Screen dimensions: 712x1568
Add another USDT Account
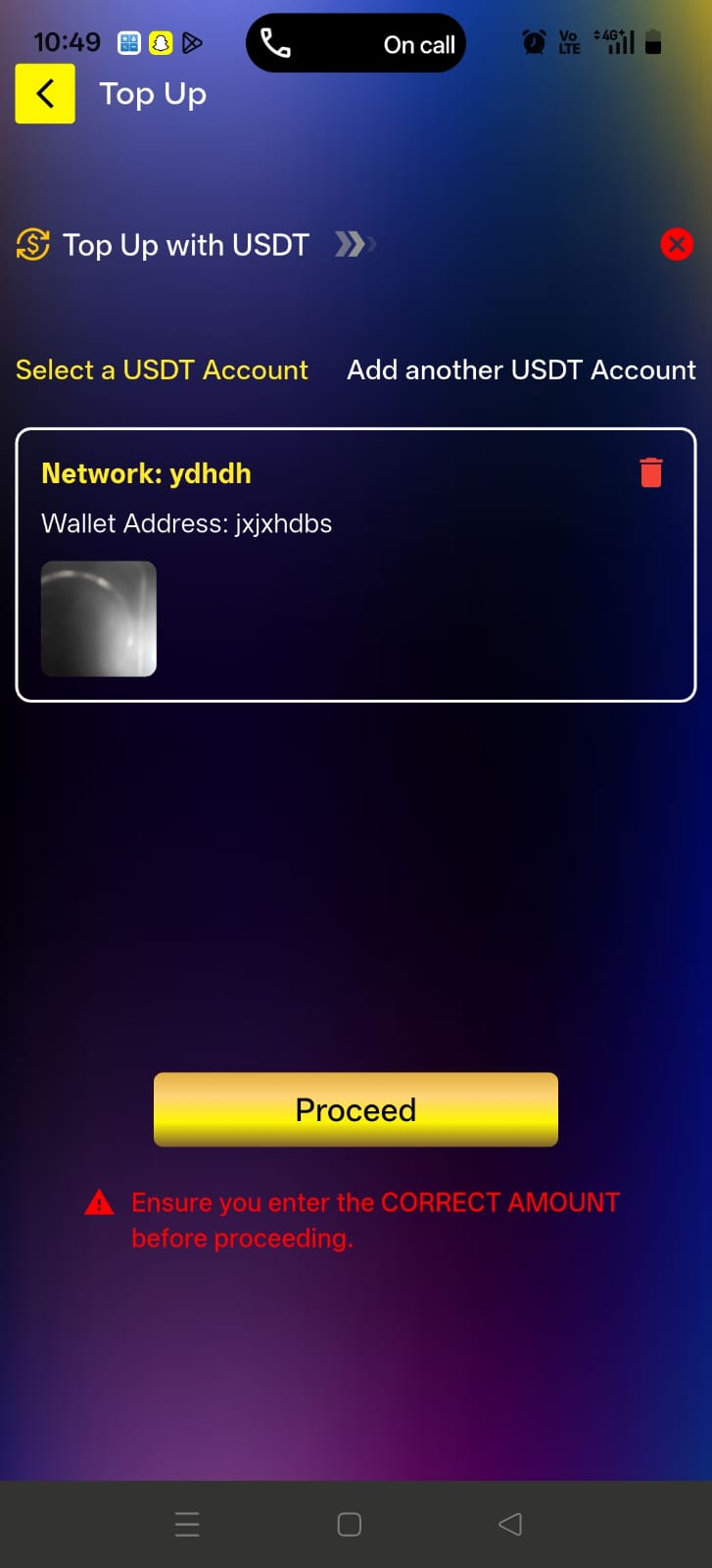(x=521, y=369)
